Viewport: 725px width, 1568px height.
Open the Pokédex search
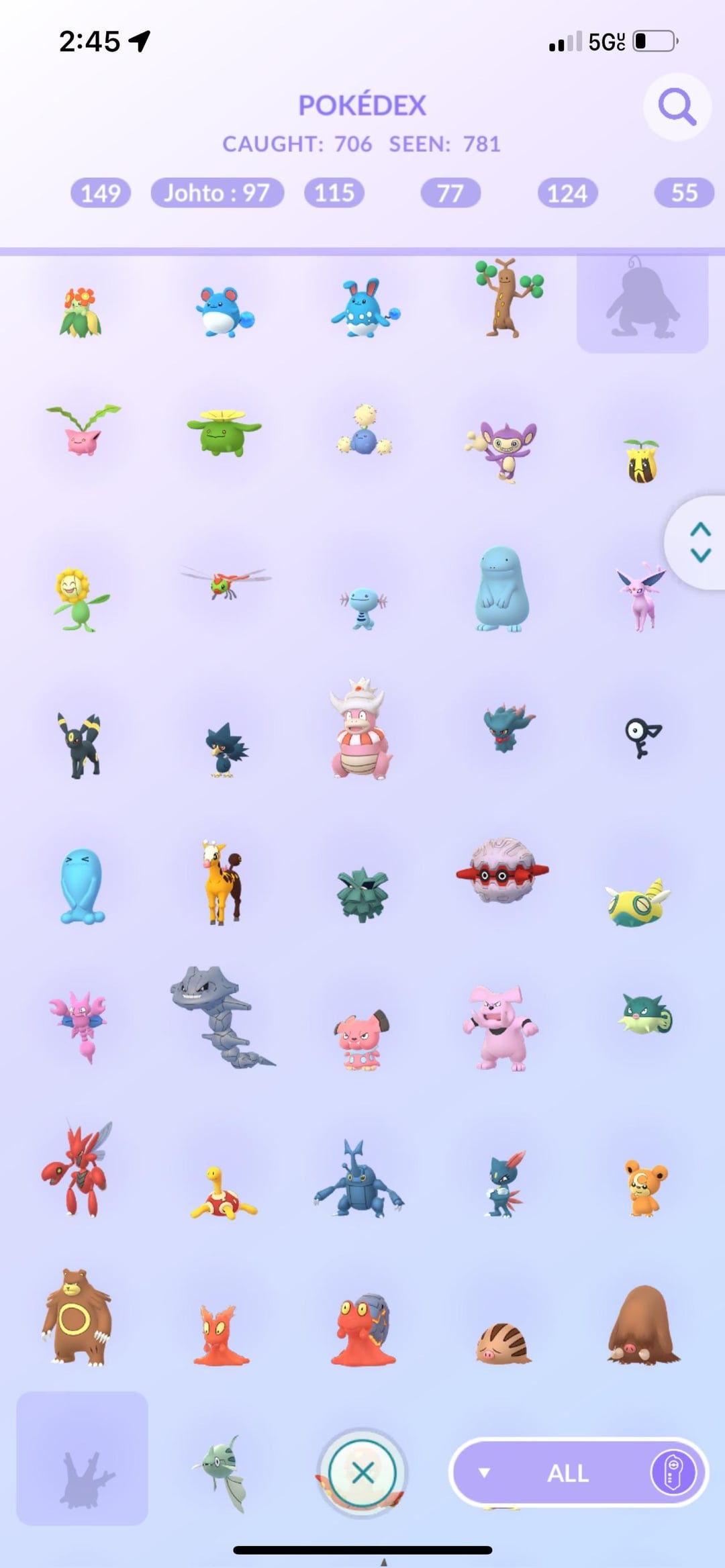677,107
